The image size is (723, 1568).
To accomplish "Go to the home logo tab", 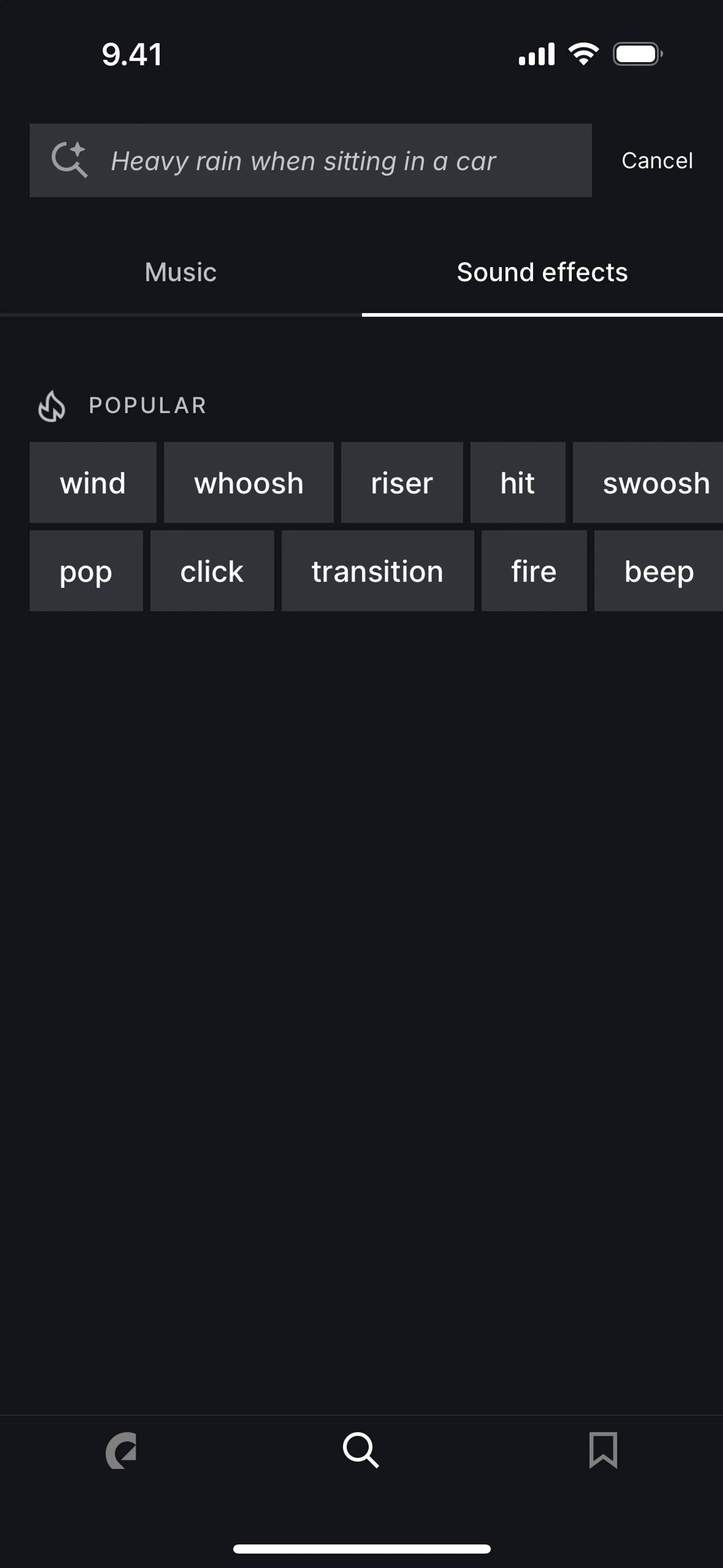I will 121,1450.
